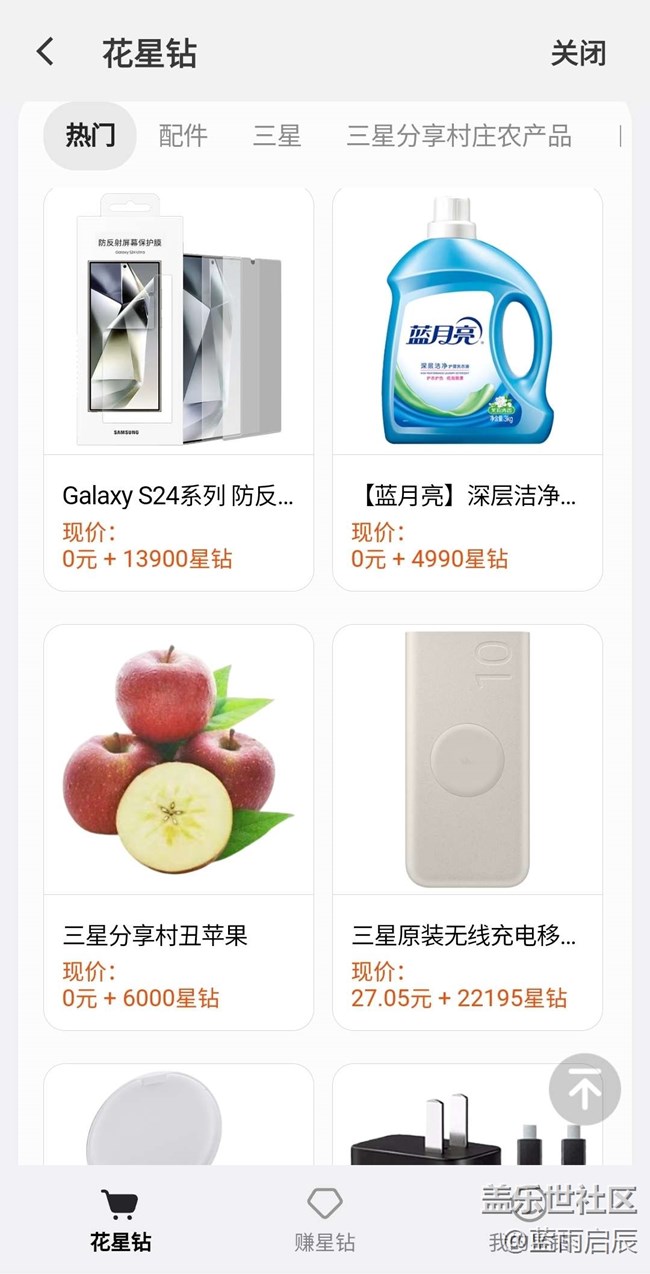Image resolution: width=650 pixels, height=1274 pixels.
Task: Go back using the arrow icon
Action: click(x=45, y=52)
